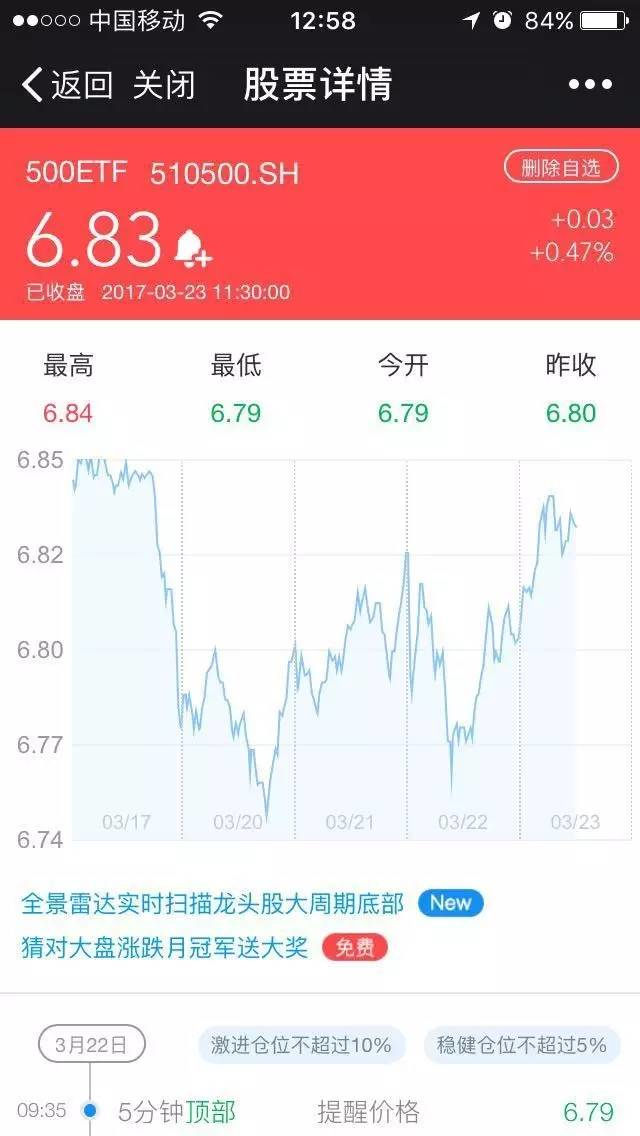Tap 删除自选 to remove from watchlist
The height and width of the screenshot is (1136, 640).
click(x=561, y=167)
